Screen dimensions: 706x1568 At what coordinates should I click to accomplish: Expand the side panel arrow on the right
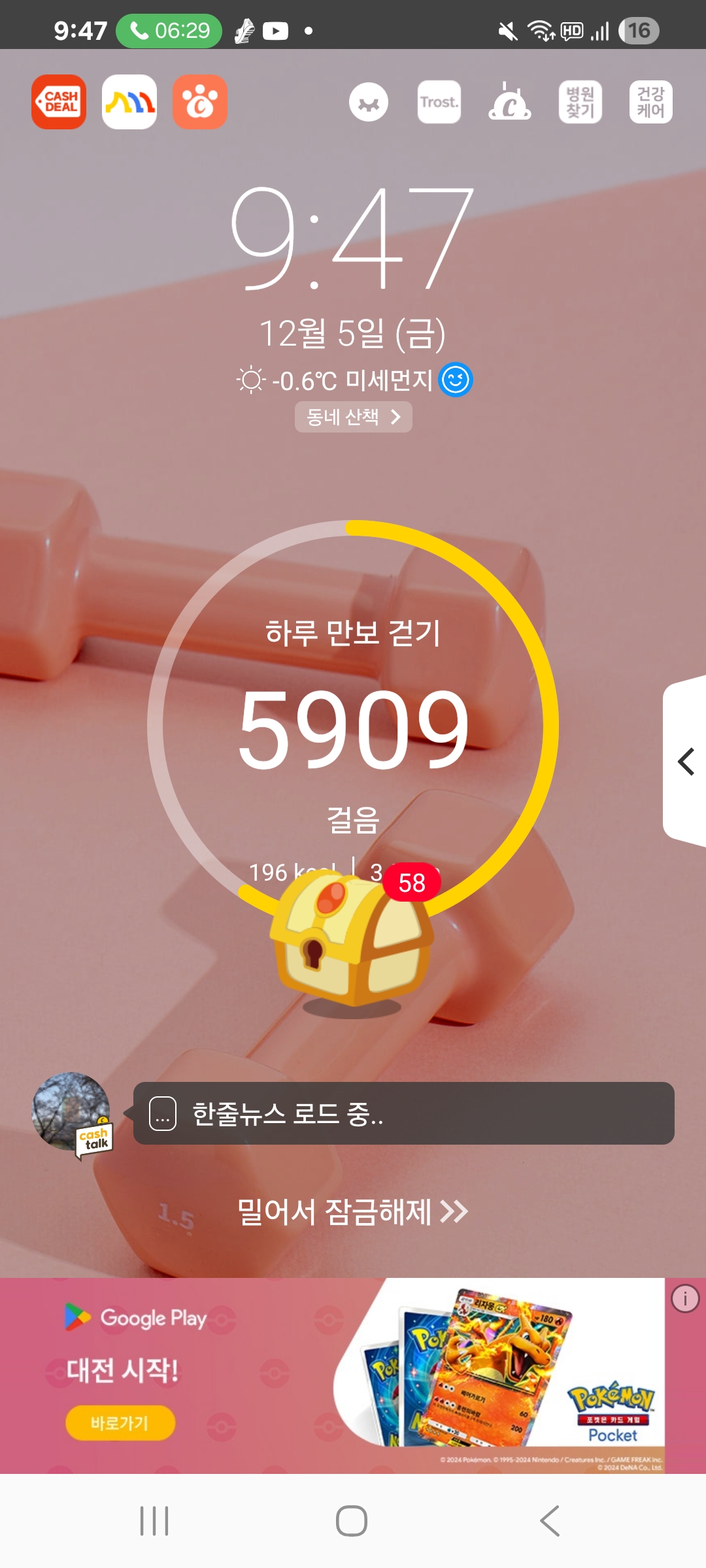click(685, 762)
